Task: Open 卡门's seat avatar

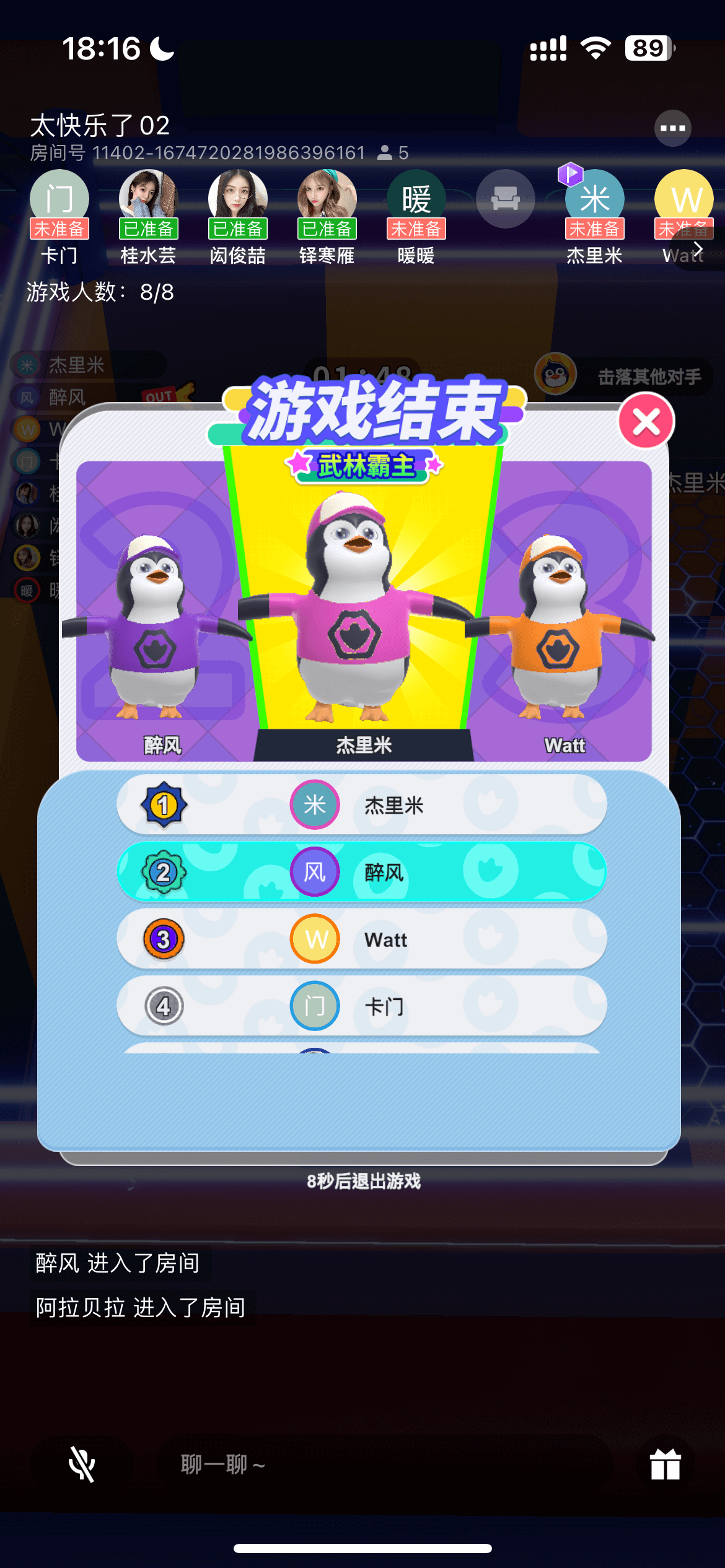Action: coord(59,199)
